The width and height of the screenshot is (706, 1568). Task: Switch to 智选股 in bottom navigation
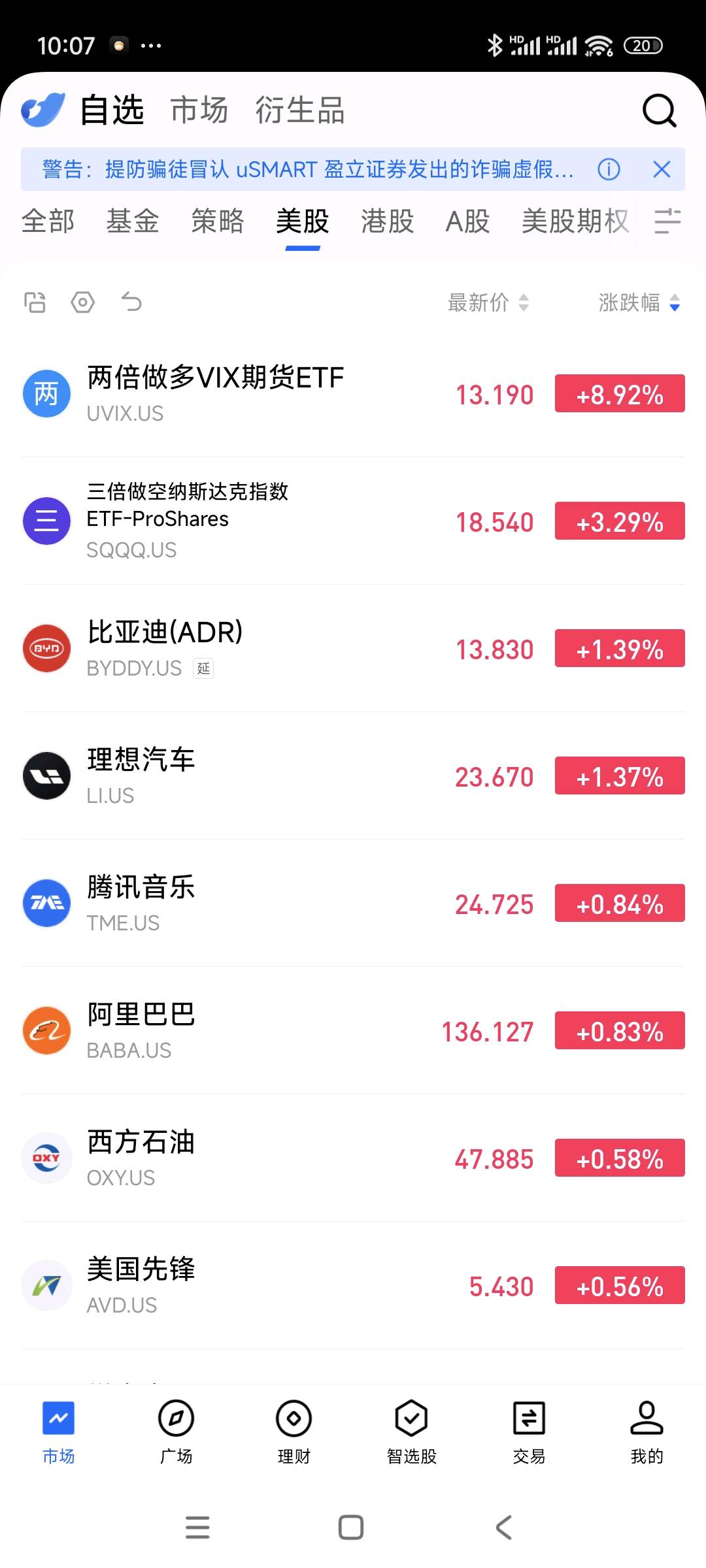tap(411, 1431)
